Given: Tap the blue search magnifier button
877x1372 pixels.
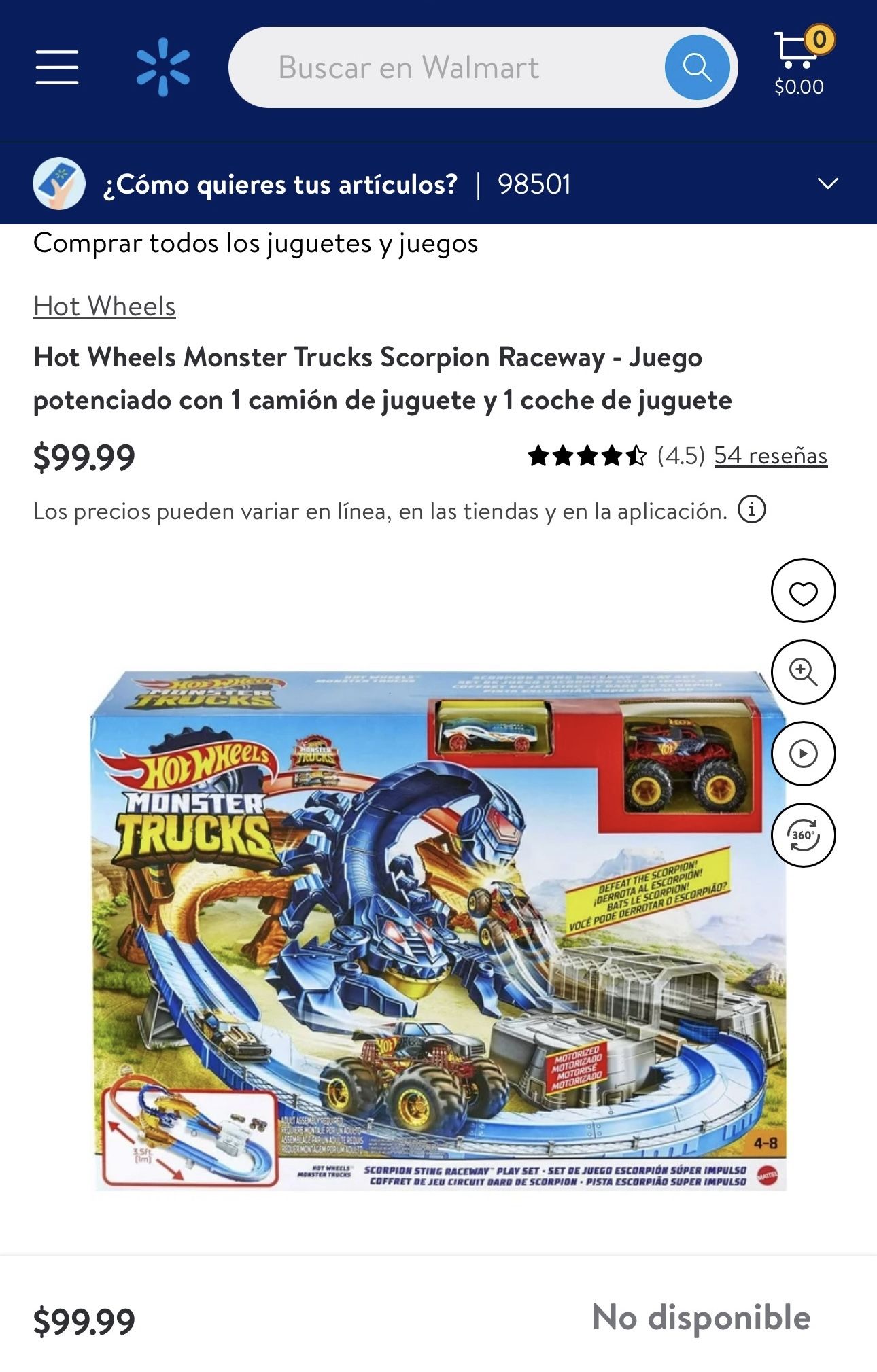Looking at the screenshot, I should pos(697,67).
